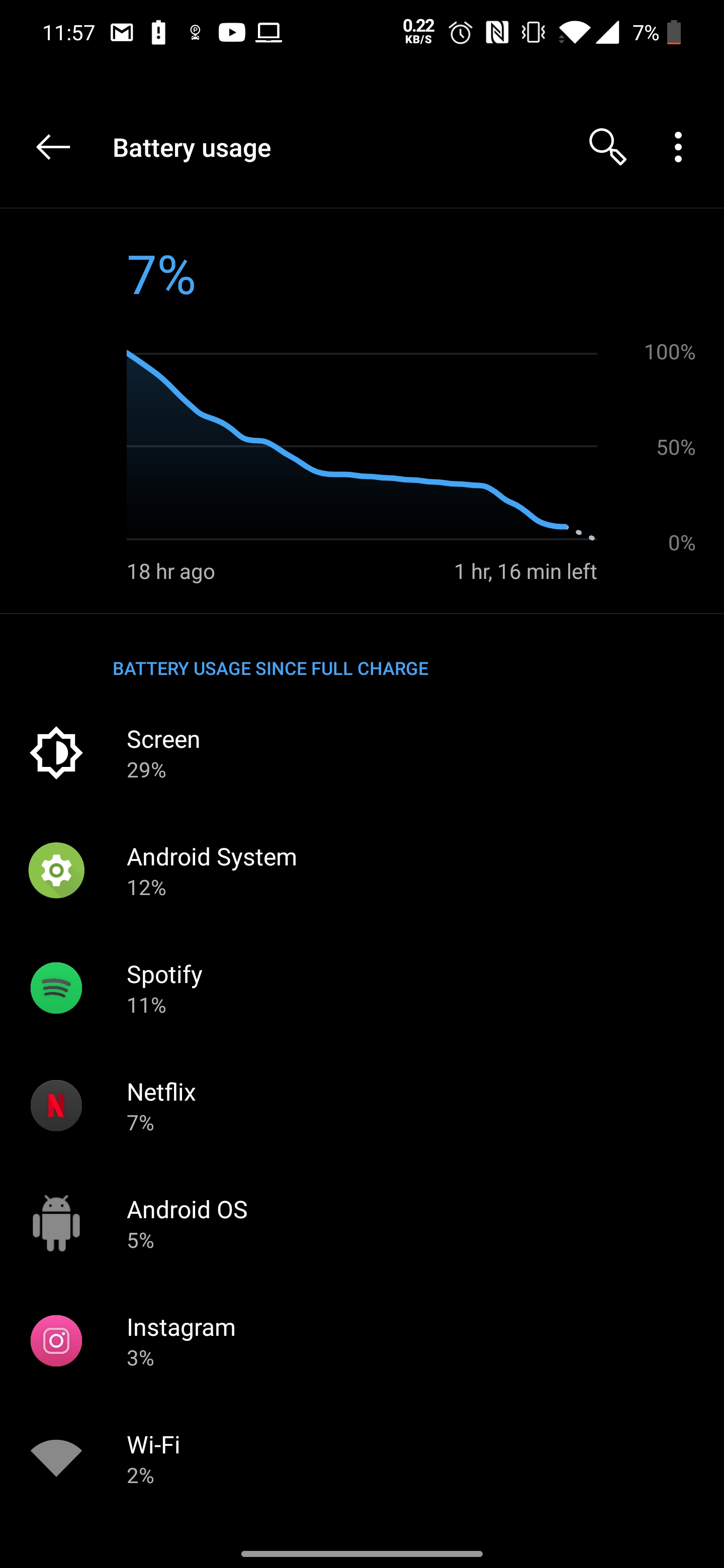View Android System battery usage

click(x=361, y=871)
